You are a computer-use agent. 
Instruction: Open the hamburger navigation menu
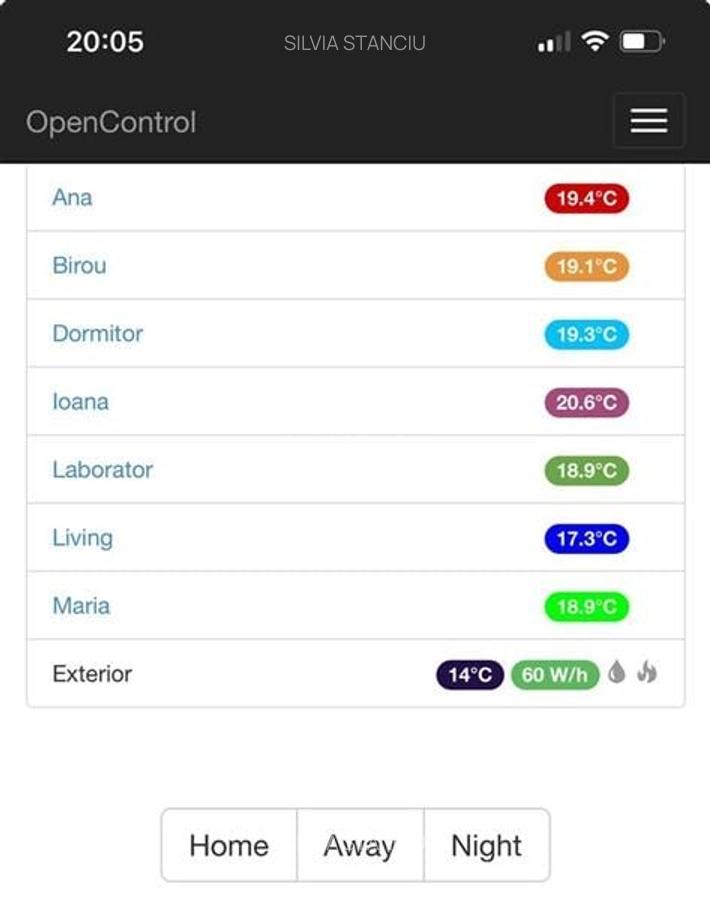[x=648, y=121]
